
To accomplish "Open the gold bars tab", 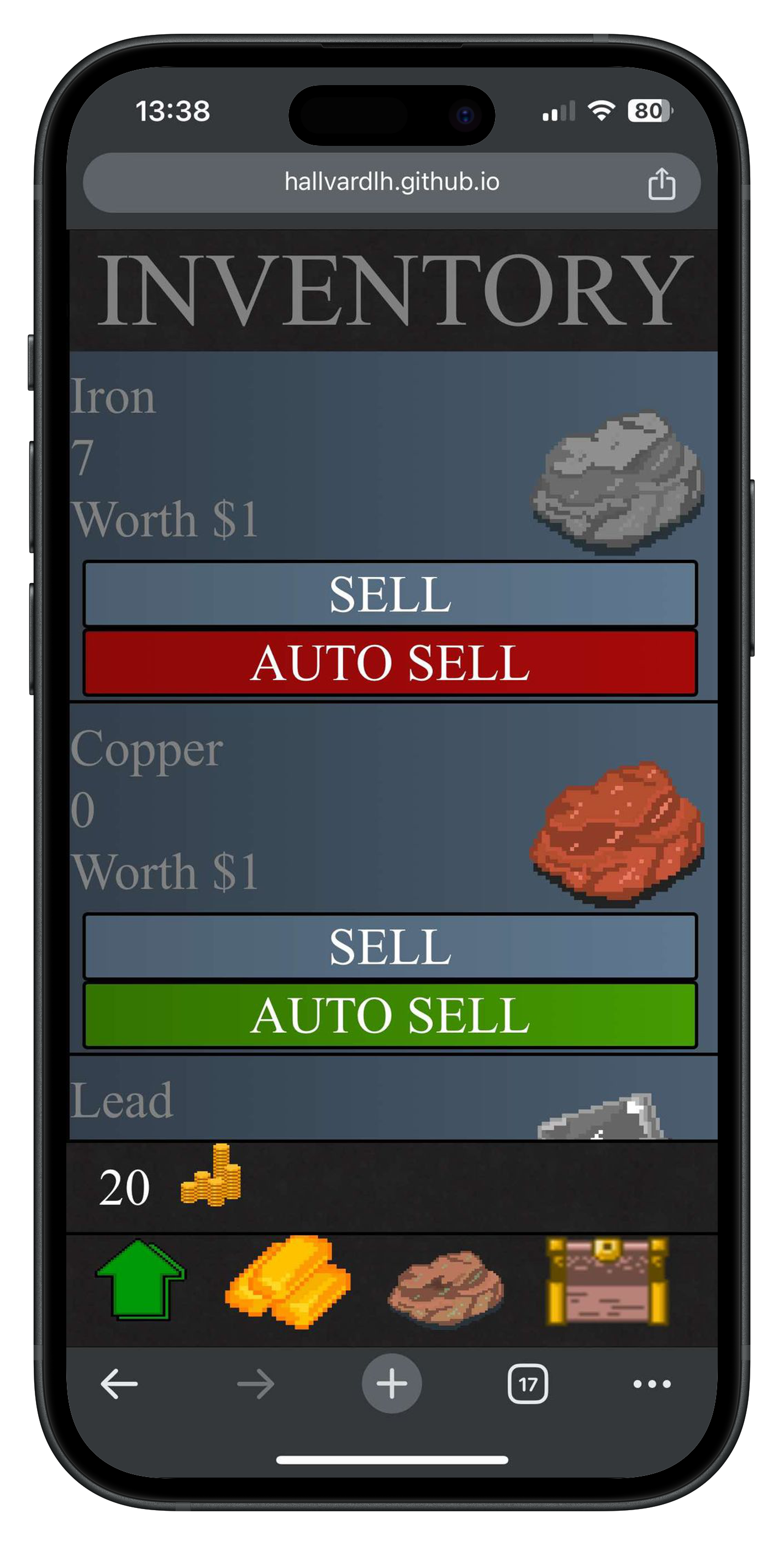I will (x=288, y=1281).
